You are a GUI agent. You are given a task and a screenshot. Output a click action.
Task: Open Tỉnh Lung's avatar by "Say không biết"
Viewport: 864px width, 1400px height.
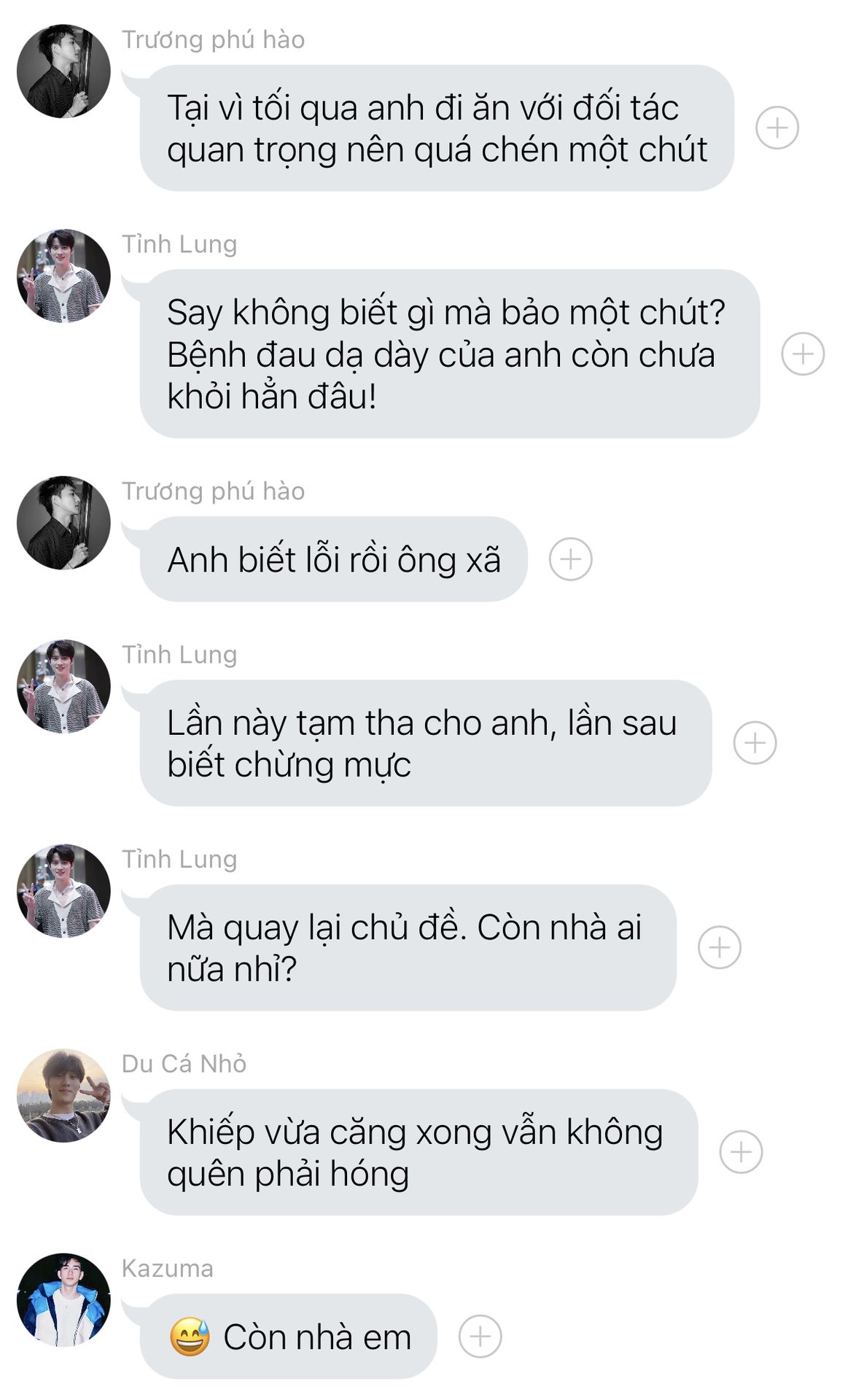(63, 276)
